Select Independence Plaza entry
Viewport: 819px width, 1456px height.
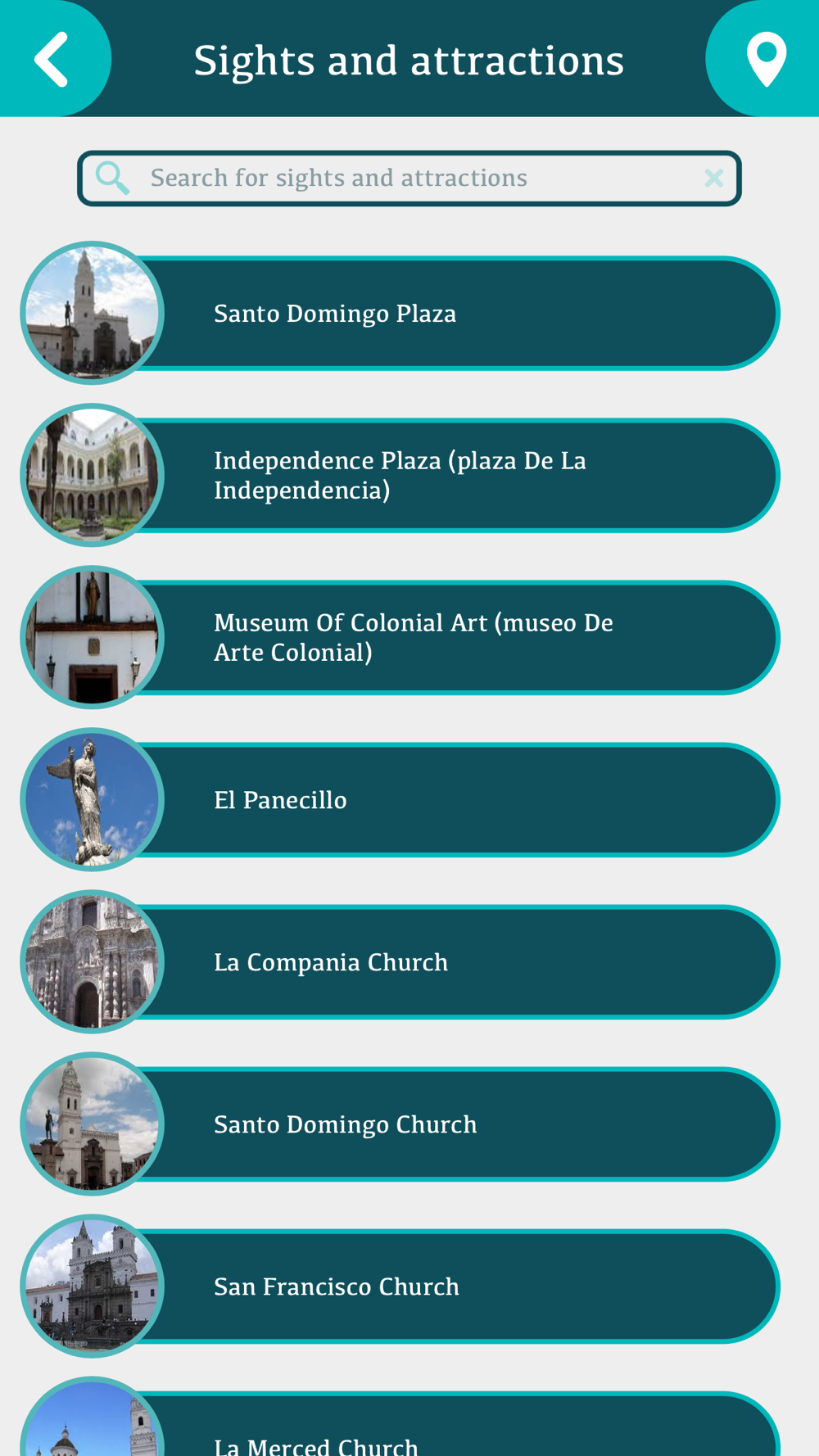click(x=400, y=475)
